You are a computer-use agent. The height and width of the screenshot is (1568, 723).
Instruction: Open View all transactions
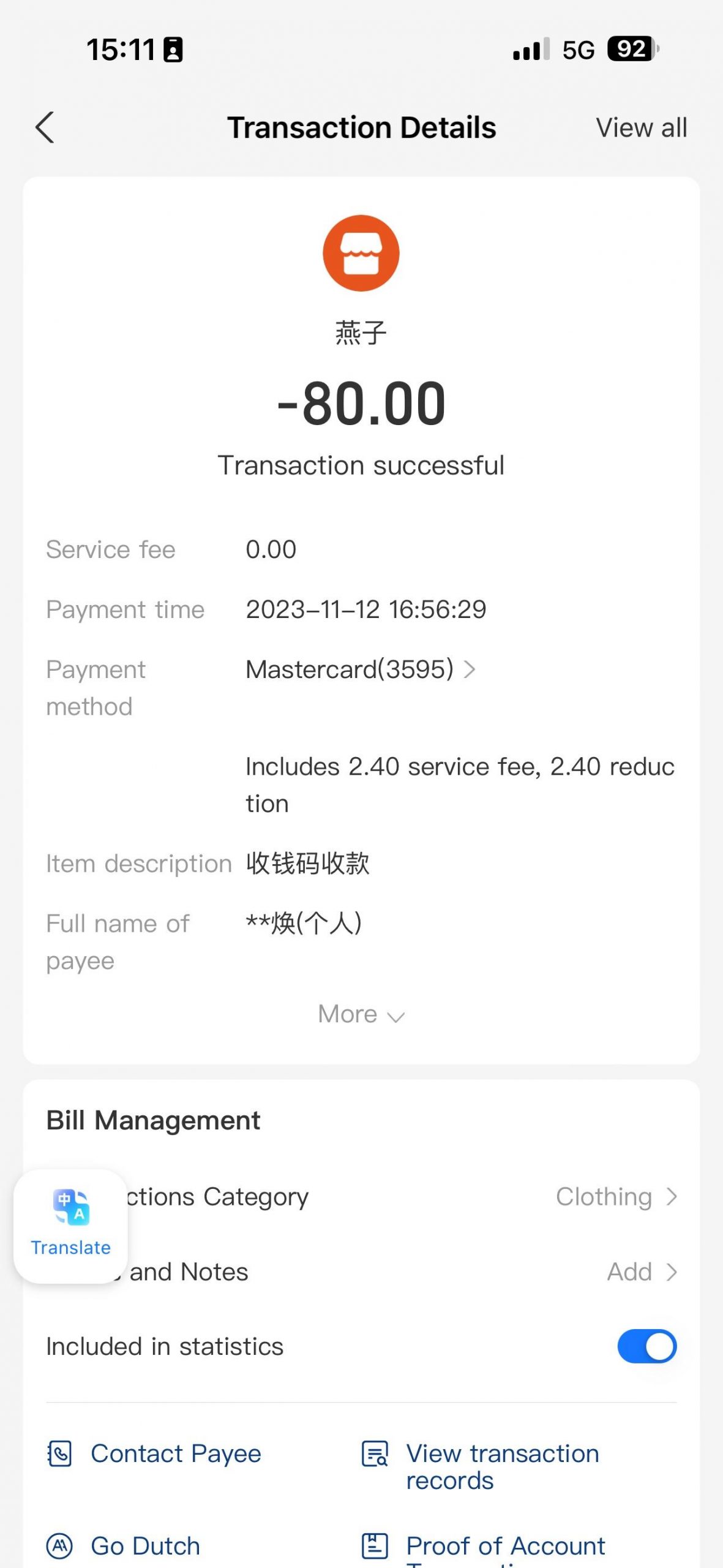point(641,128)
